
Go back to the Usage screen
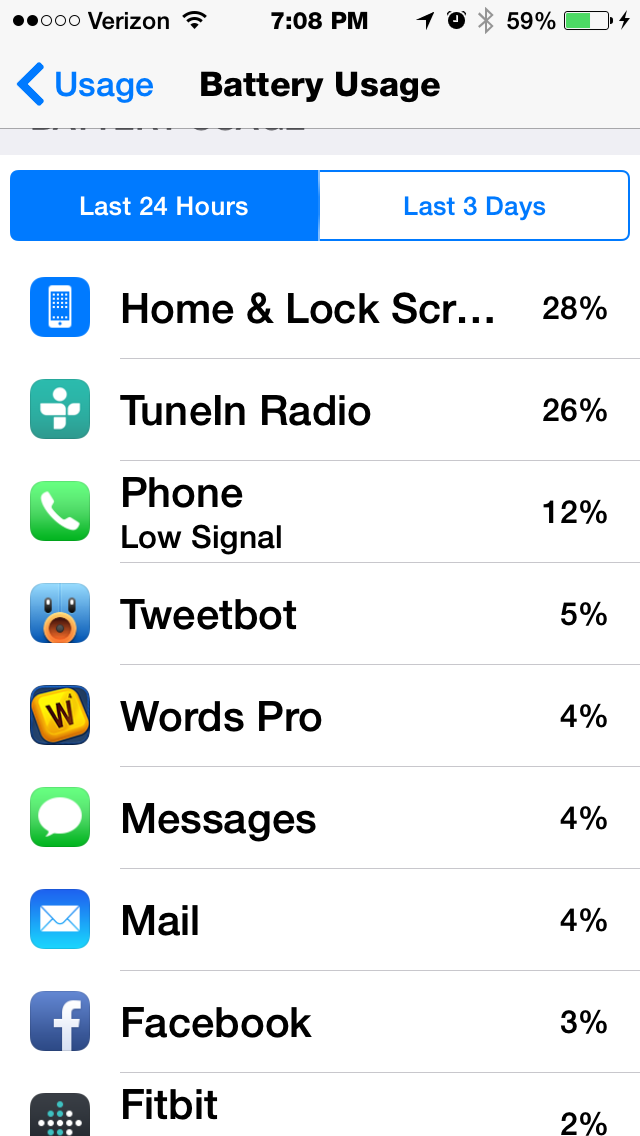[x=85, y=85]
